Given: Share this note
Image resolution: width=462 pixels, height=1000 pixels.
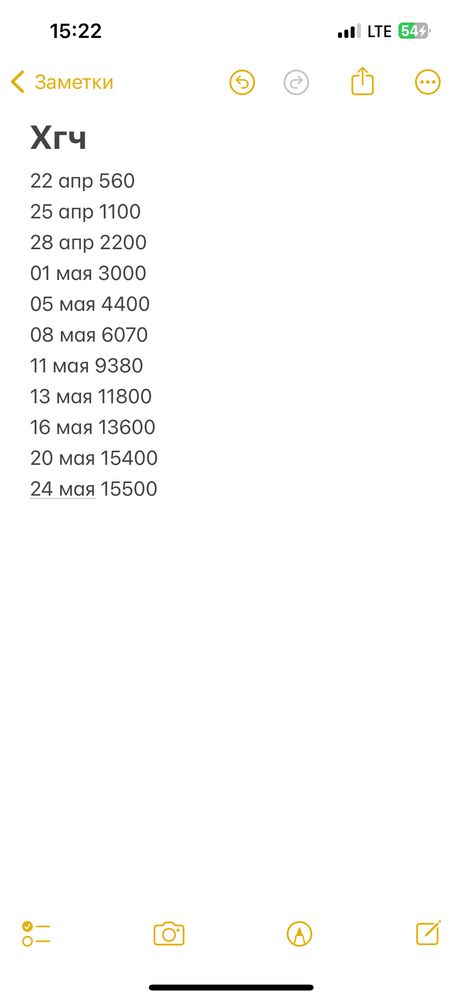Looking at the screenshot, I should click(x=362, y=82).
